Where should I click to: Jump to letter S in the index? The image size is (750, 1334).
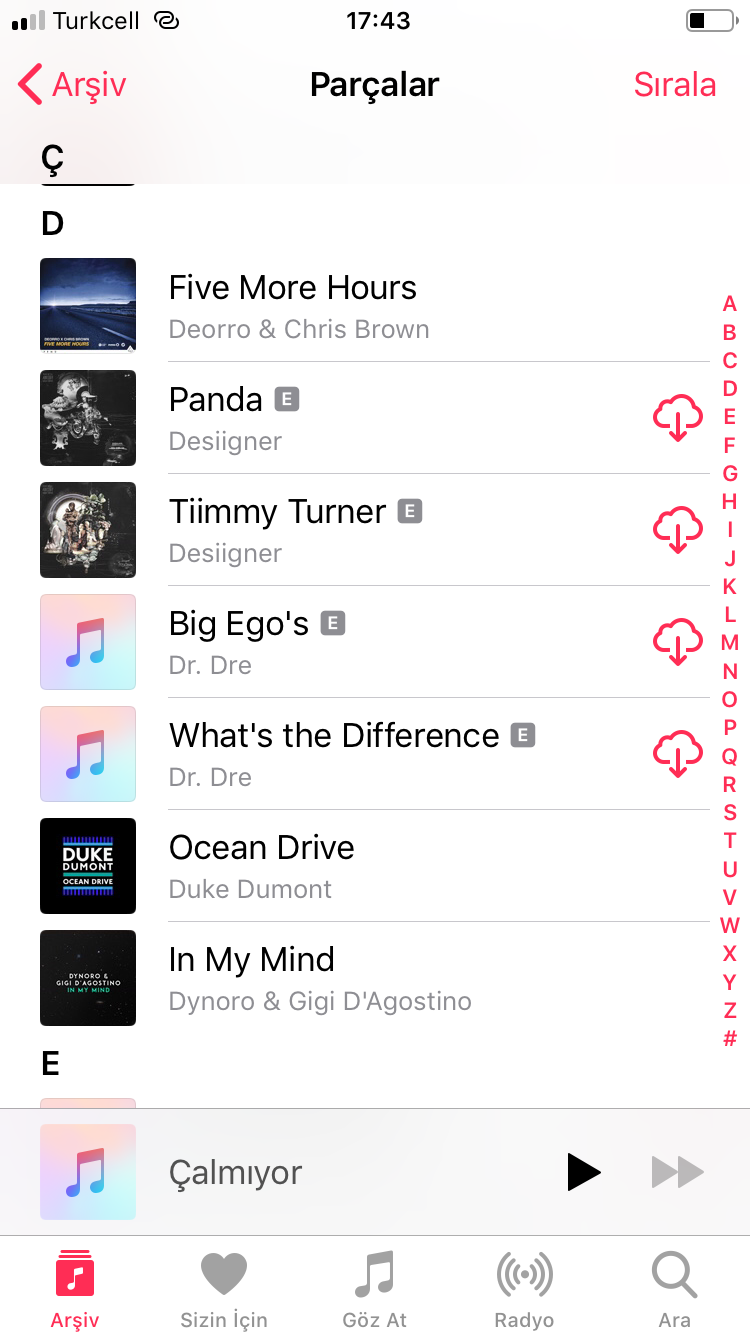pyautogui.click(x=730, y=812)
